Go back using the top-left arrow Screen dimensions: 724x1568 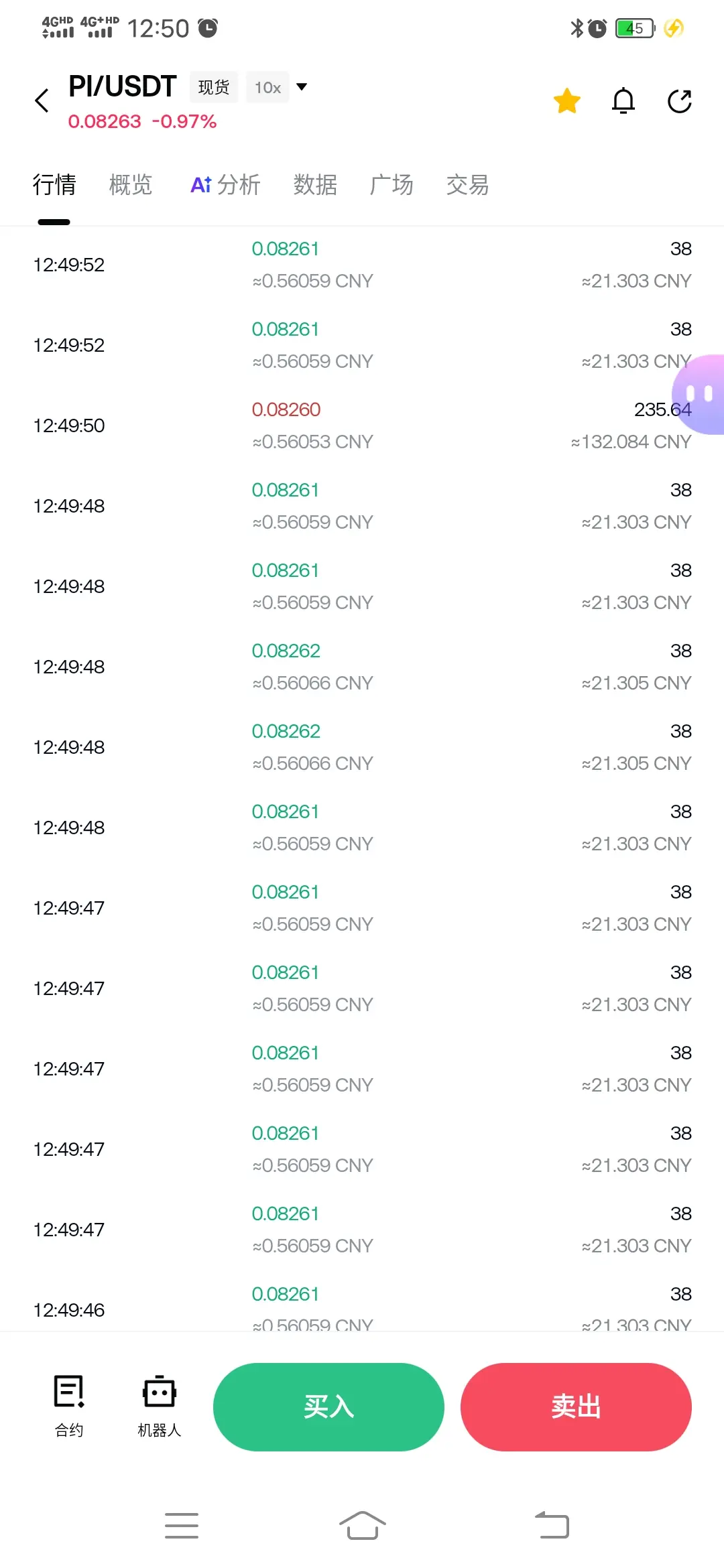[x=42, y=101]
